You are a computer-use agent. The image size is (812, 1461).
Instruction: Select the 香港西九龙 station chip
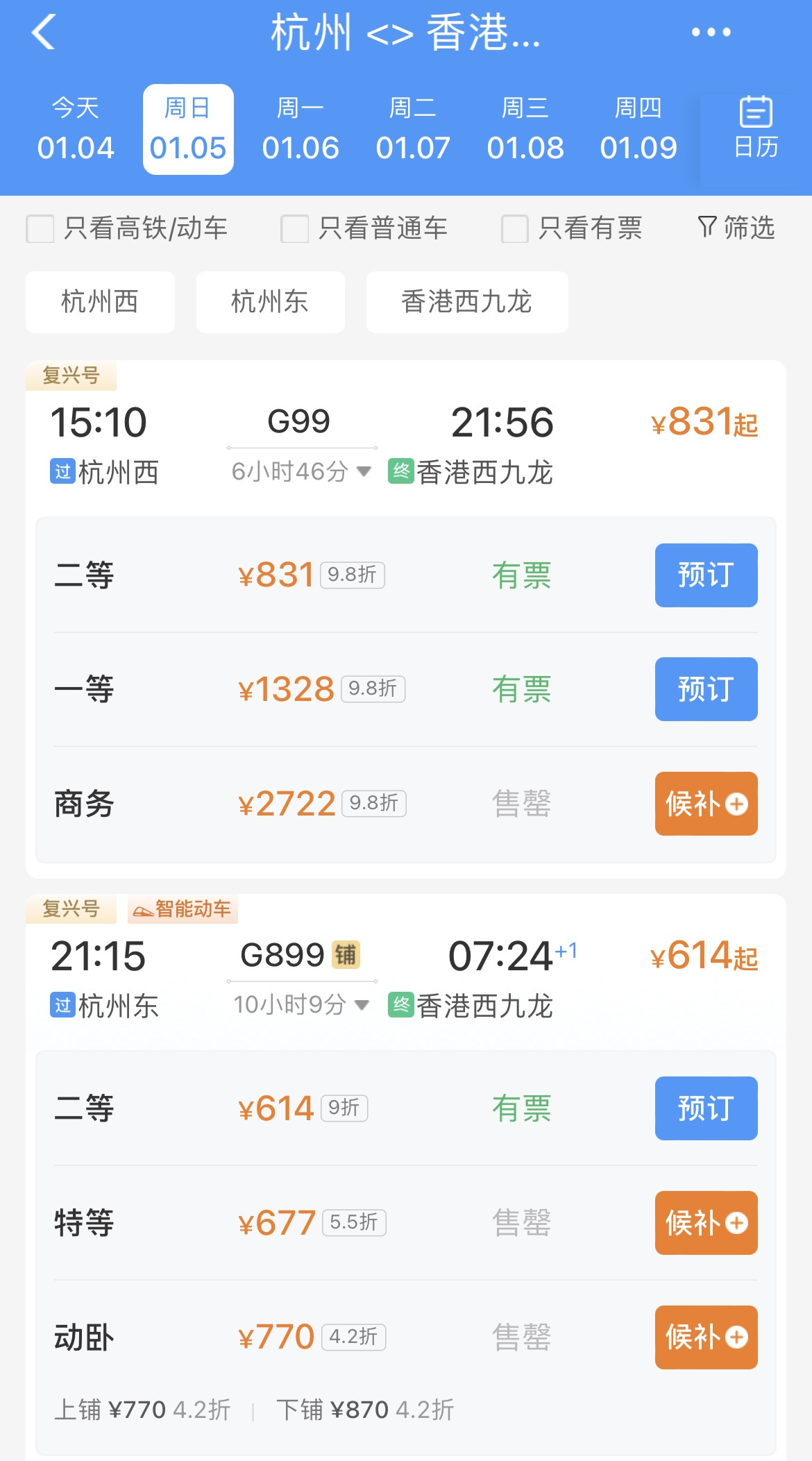pyautogui.click(x=467, y=302)
